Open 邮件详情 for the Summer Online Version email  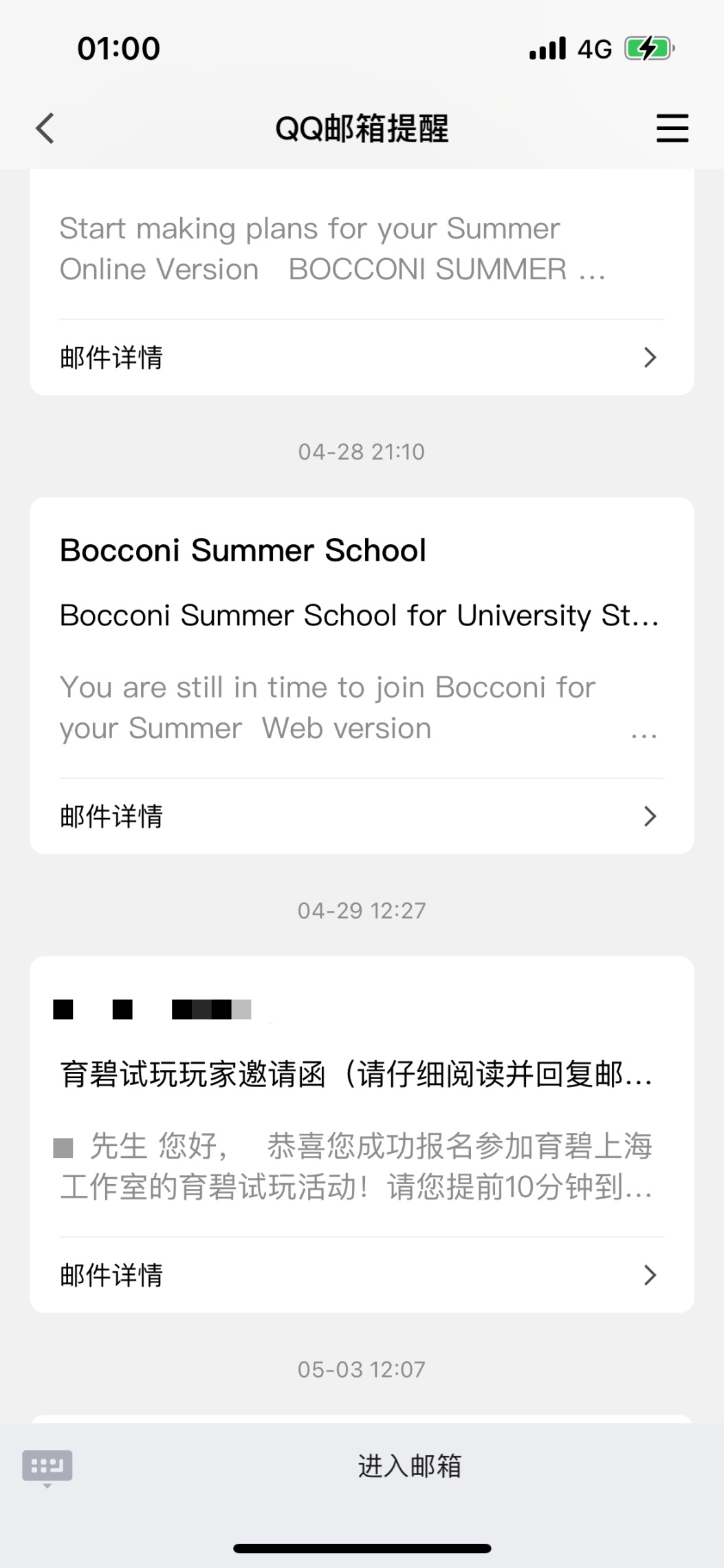(x=361, y=357)
